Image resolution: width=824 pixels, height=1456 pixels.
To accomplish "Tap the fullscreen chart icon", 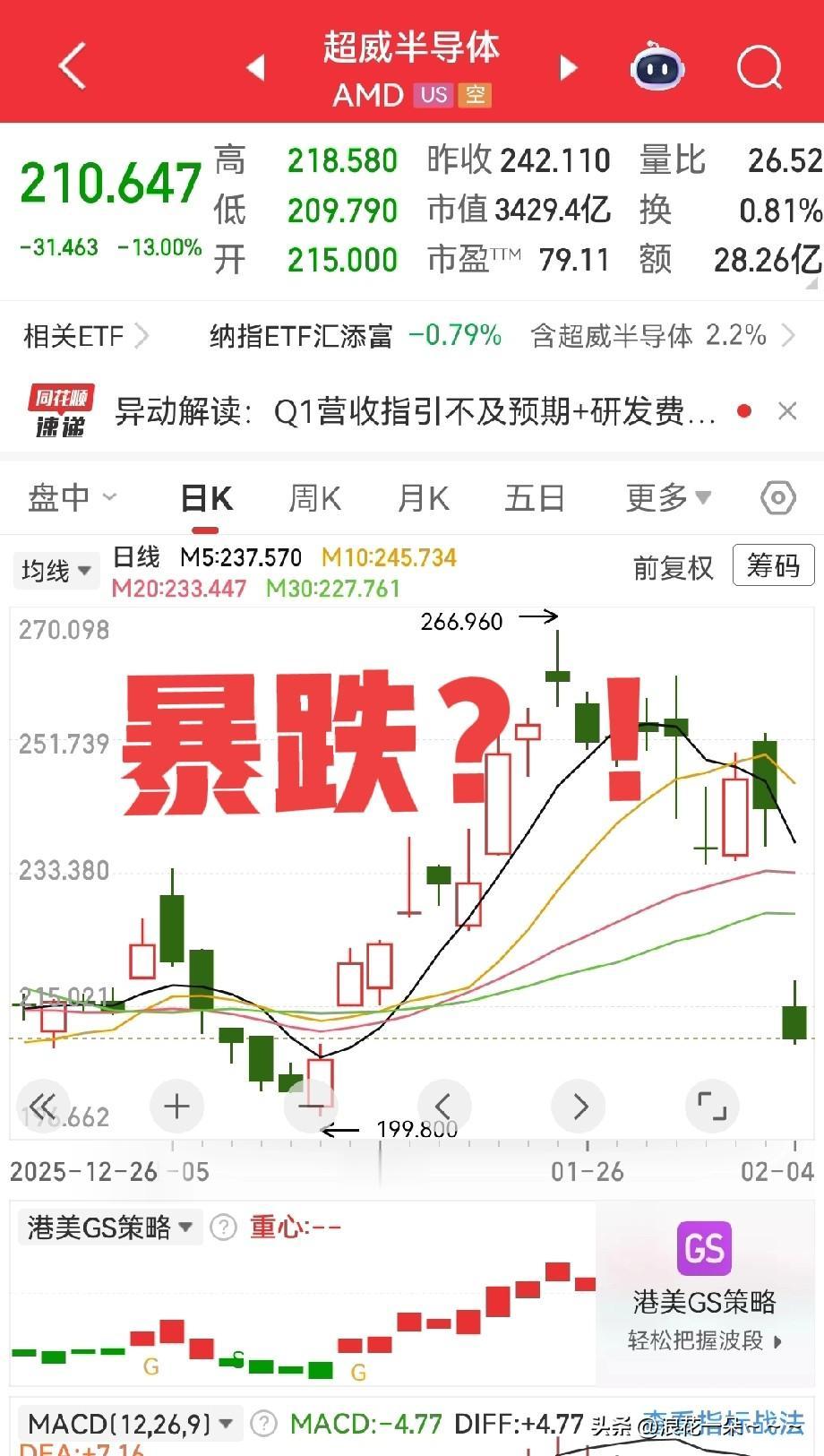I will pos(711,1106).
